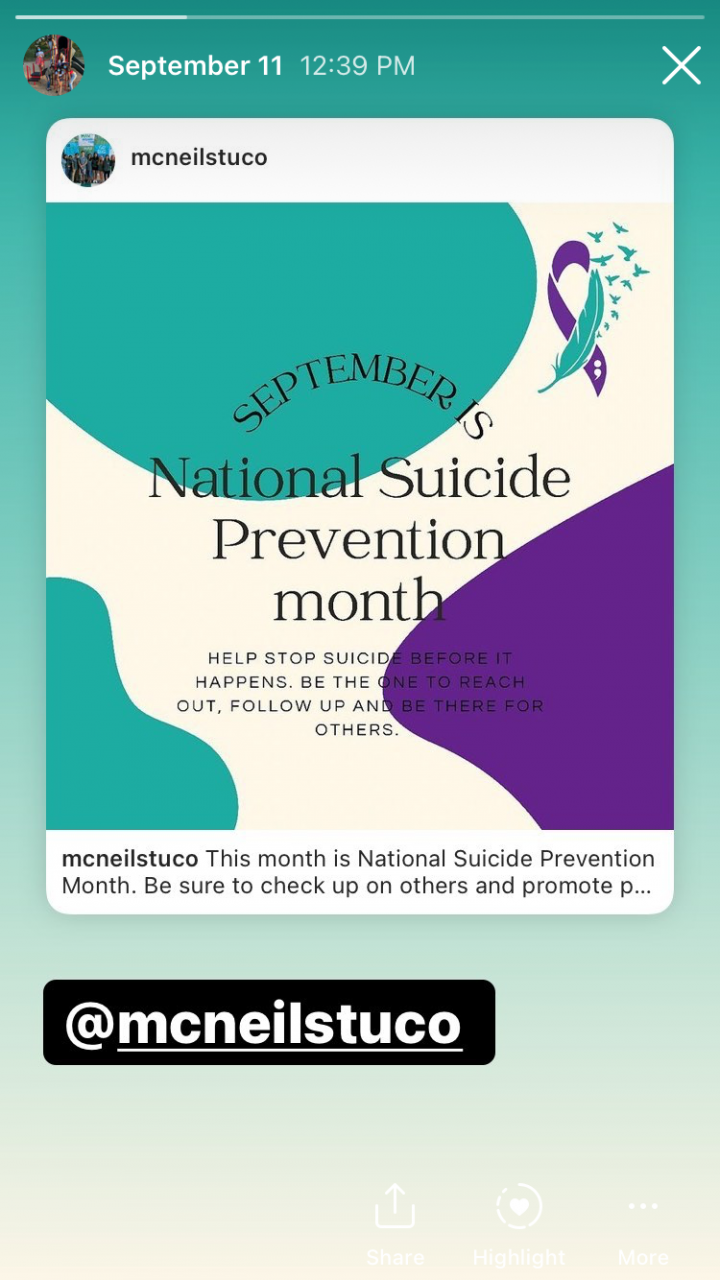Add this story to Highlight
The width and height of the screenshot is (720, 1280).
[519, 1222]
